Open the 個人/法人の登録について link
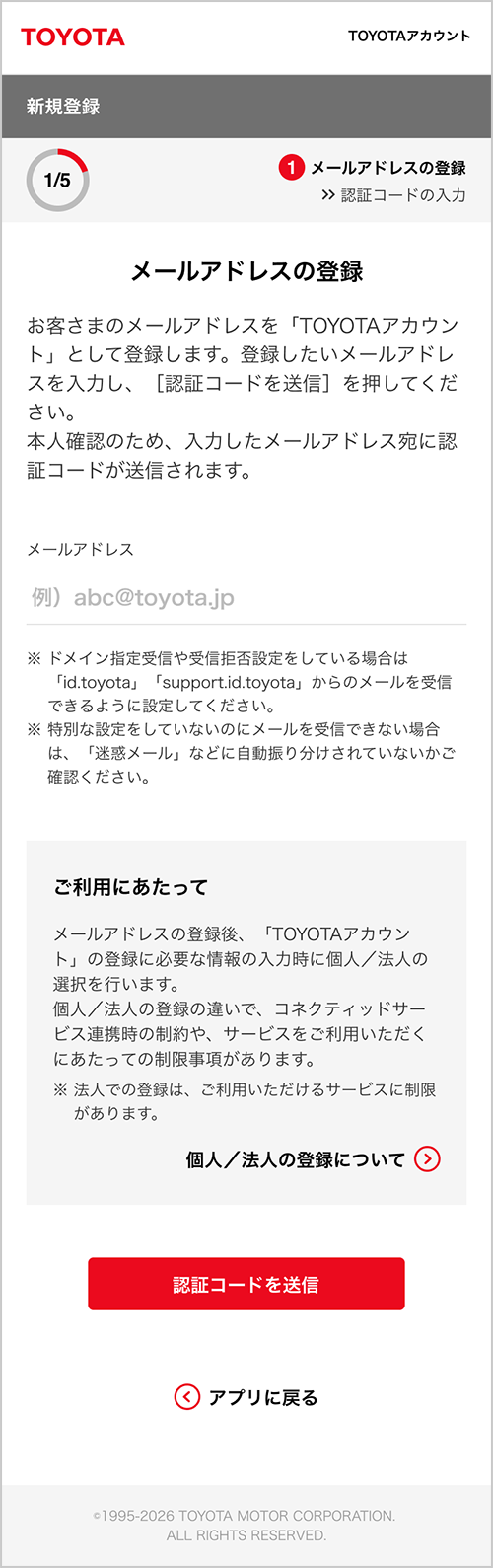The height and width of the screenshot is (1568, 493). point(313,1159)
